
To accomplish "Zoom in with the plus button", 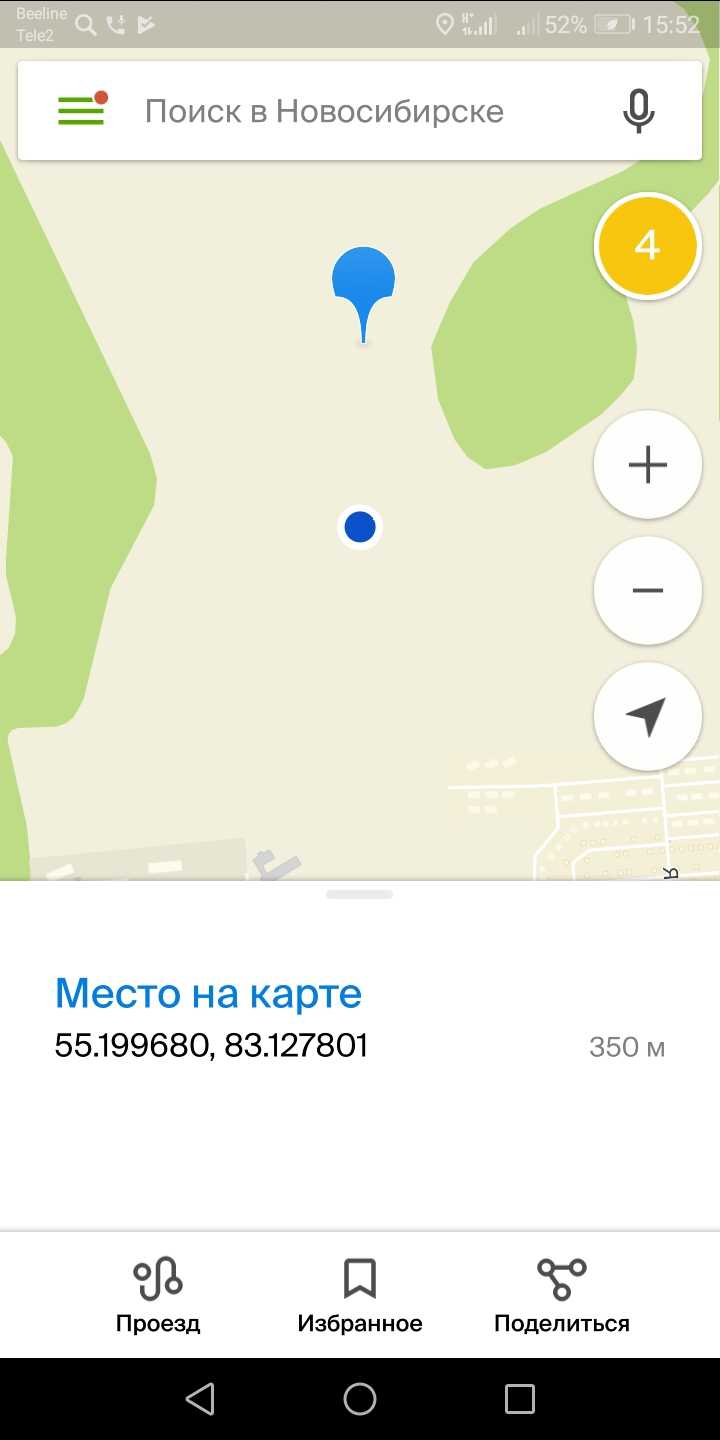I will (x=647, y=465).
